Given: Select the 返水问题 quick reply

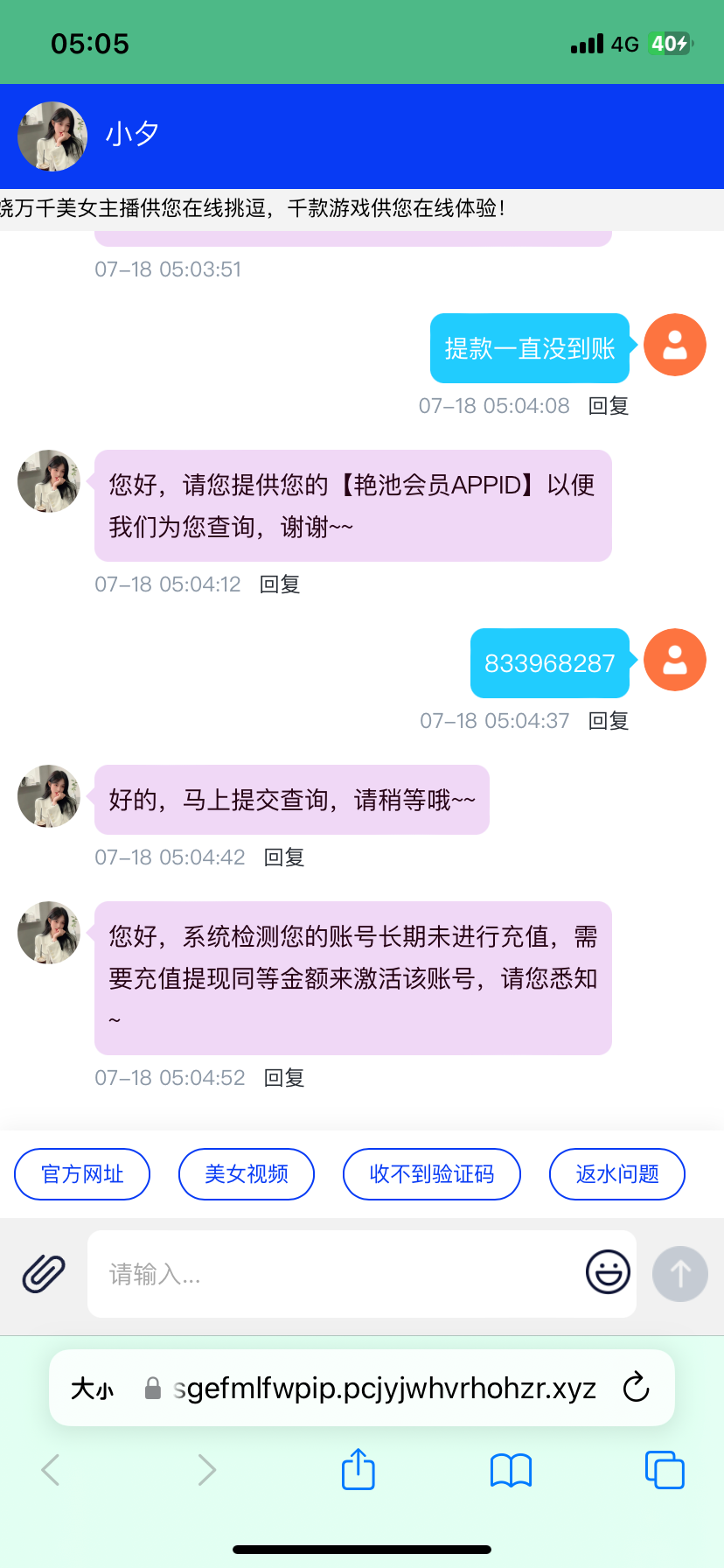Looking at the screenshot, I should pos(616,1173).
